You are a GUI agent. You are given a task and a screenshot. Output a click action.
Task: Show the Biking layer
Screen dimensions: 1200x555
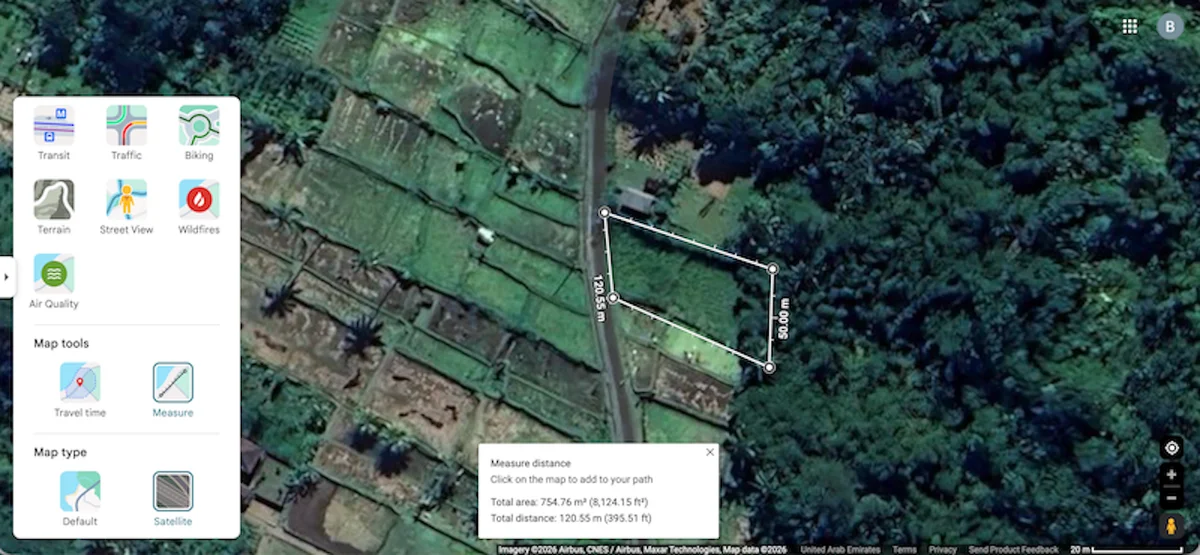199,126
